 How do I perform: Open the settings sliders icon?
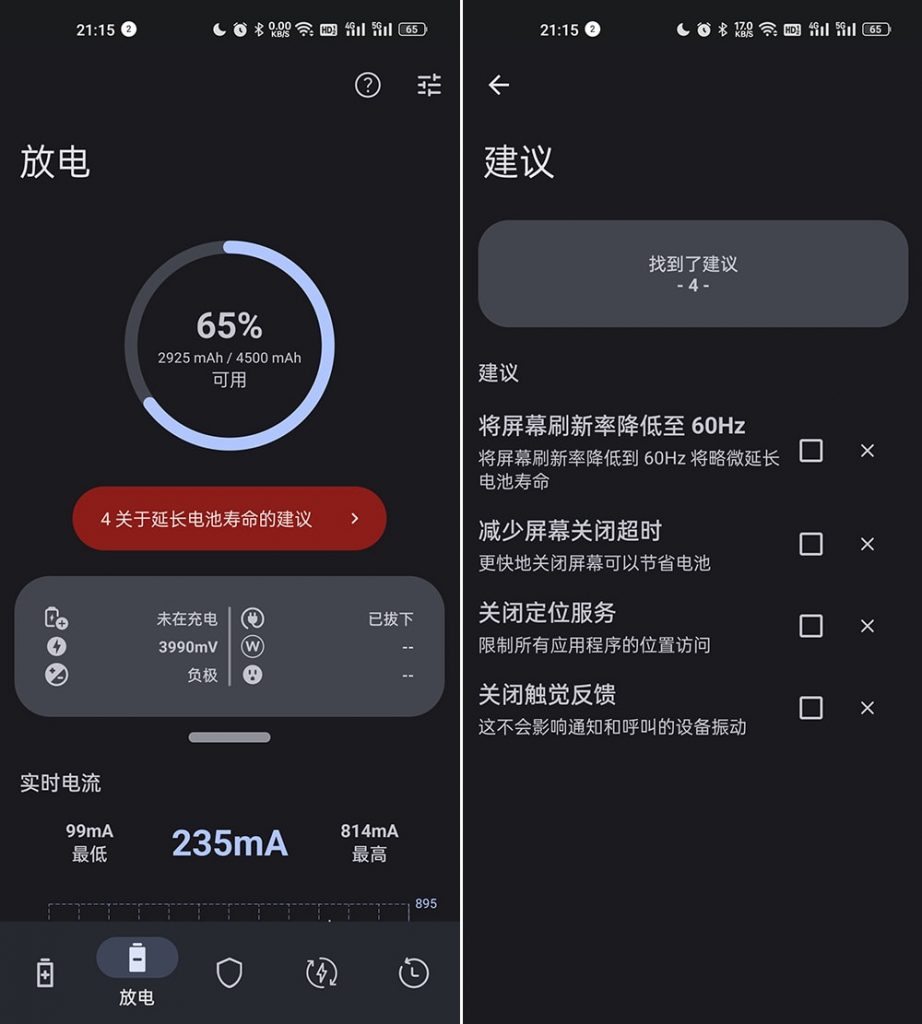[429, 85]
